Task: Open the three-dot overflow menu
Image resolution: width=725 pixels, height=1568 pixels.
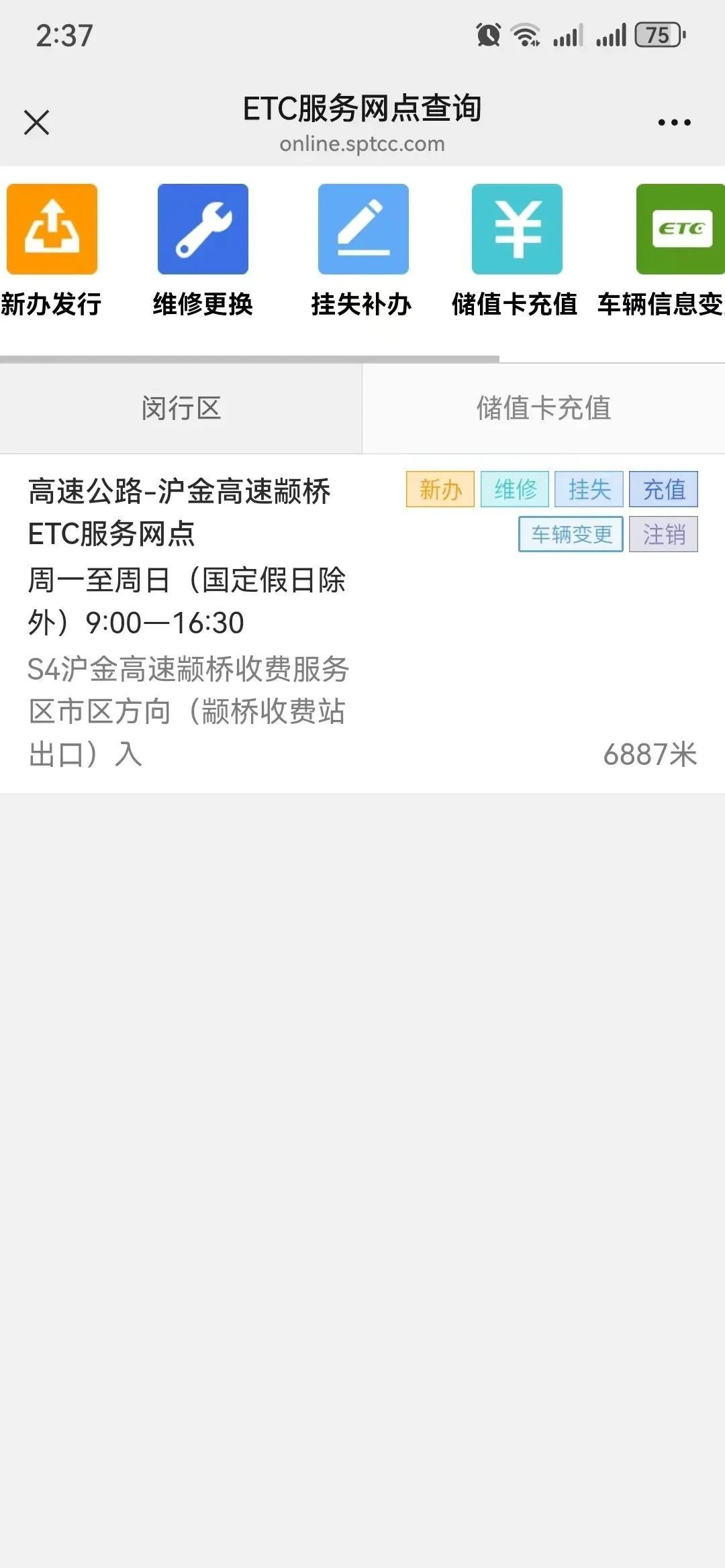Action: 674,123
